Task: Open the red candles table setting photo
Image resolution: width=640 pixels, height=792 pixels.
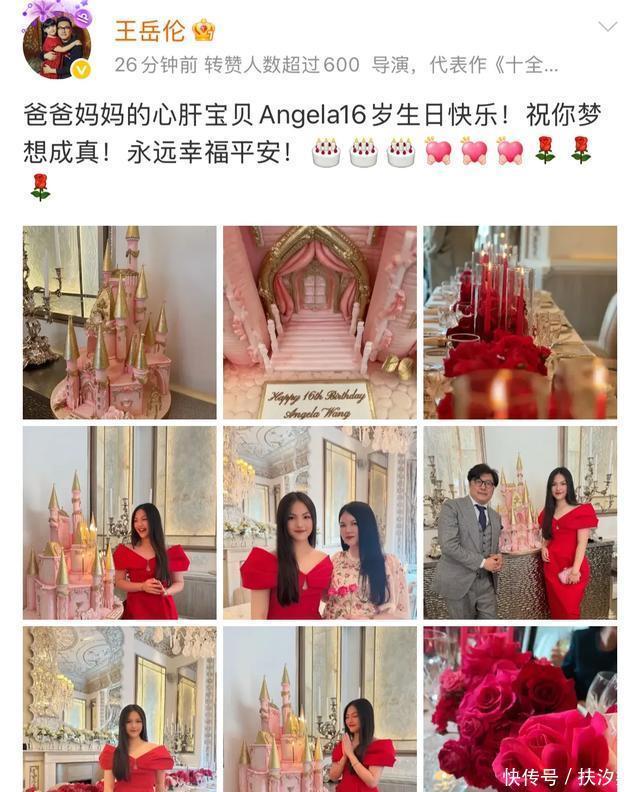Action: [519, 322]
